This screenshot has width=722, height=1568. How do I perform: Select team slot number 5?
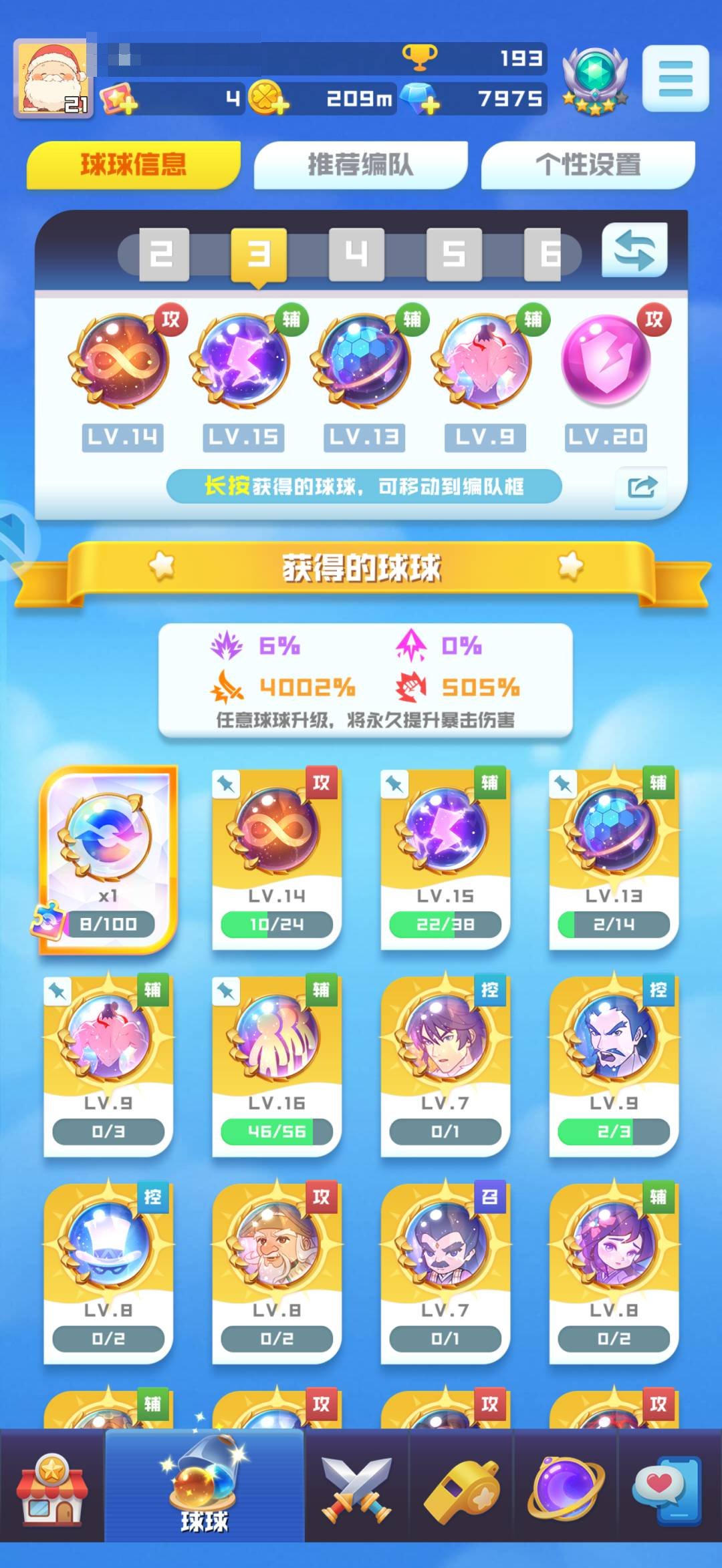tap(454, 255)
